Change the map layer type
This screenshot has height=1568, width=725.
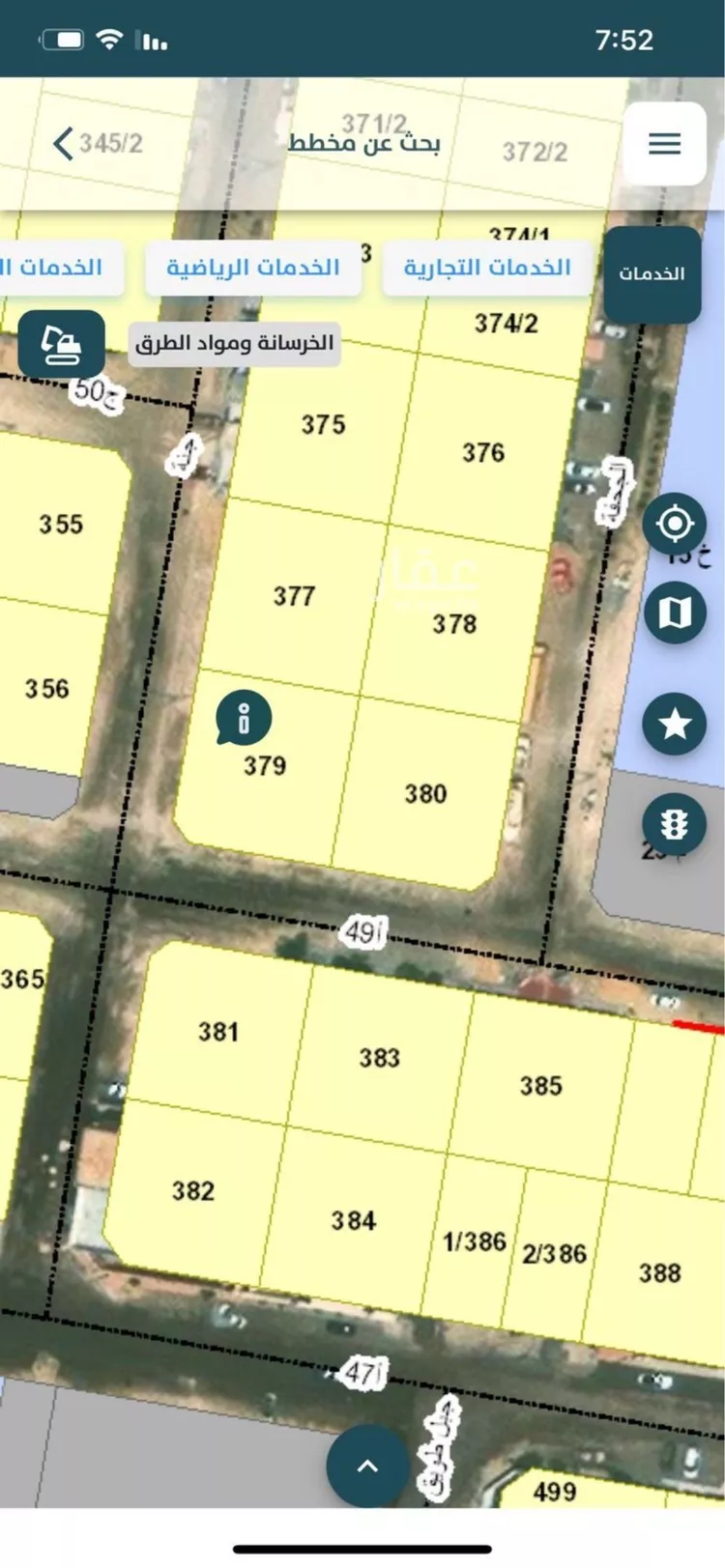[x=674, y=613]
